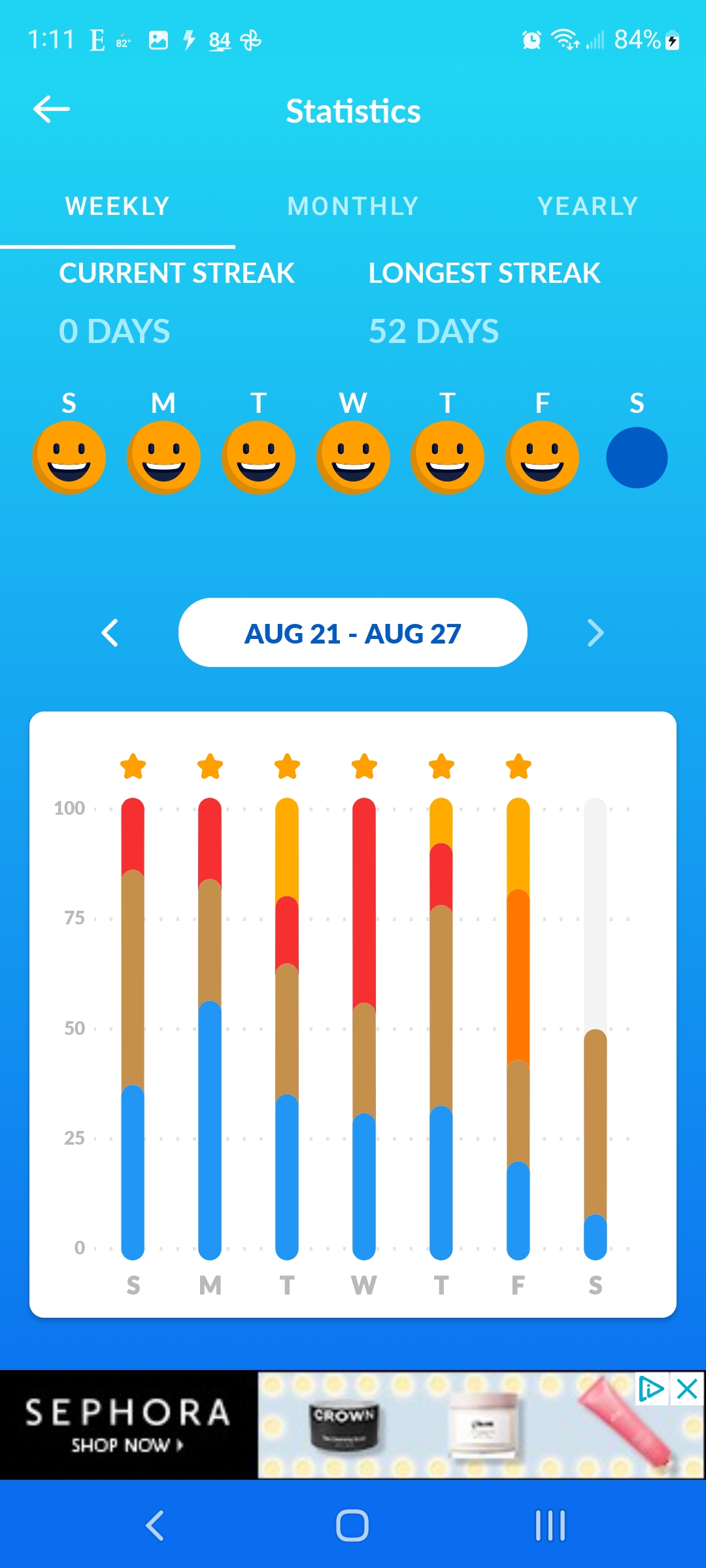Image resolution: width=706 pixels, height=1568 pixels.
Task: Go to the previous week
Action: 110,632
